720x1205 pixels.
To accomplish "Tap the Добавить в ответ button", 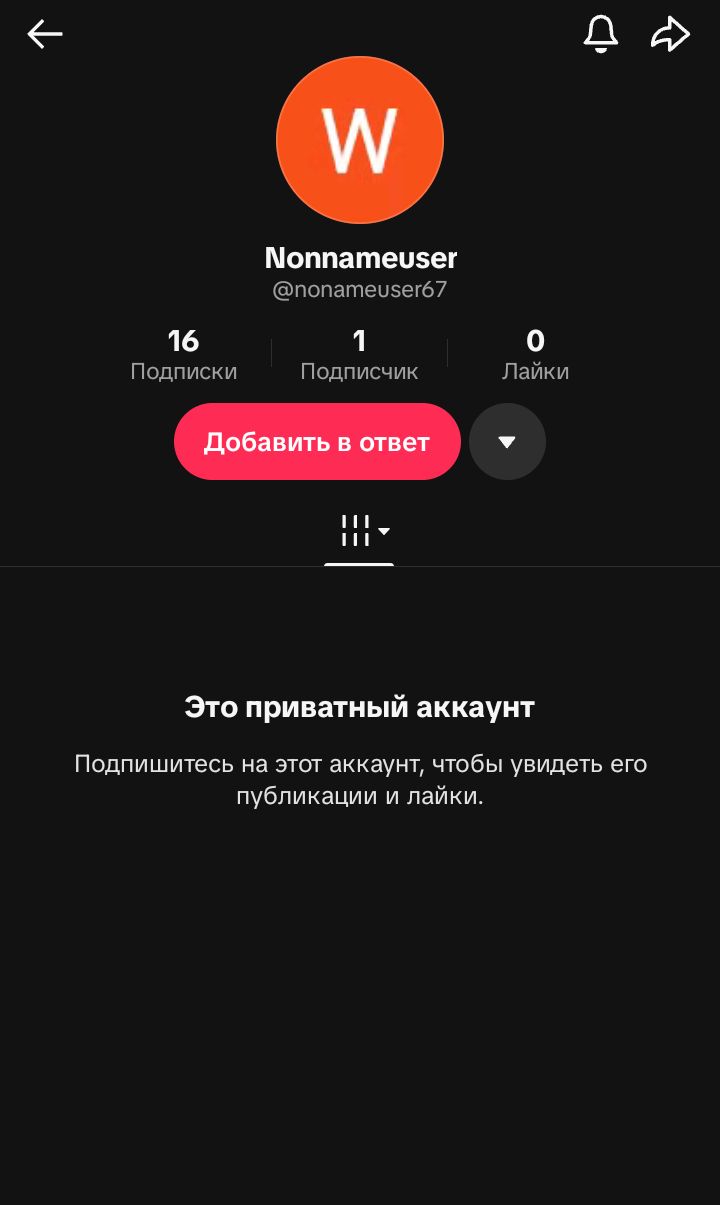I will pos(317,442).
